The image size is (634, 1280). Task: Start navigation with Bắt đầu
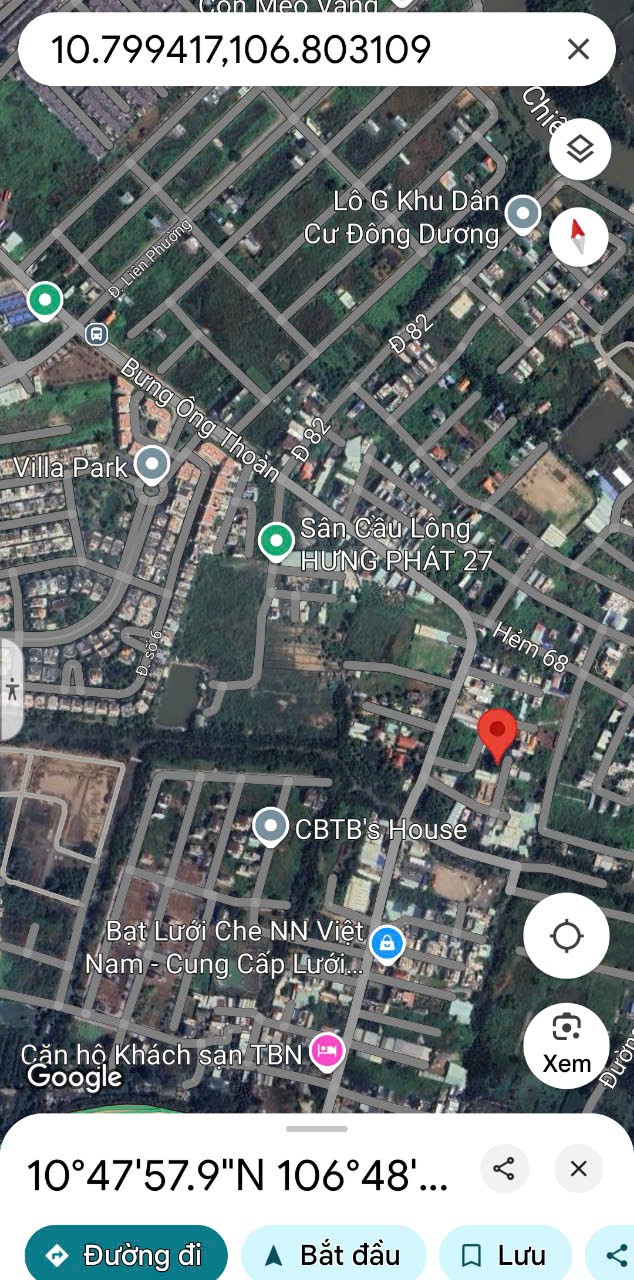point(333,1254)
